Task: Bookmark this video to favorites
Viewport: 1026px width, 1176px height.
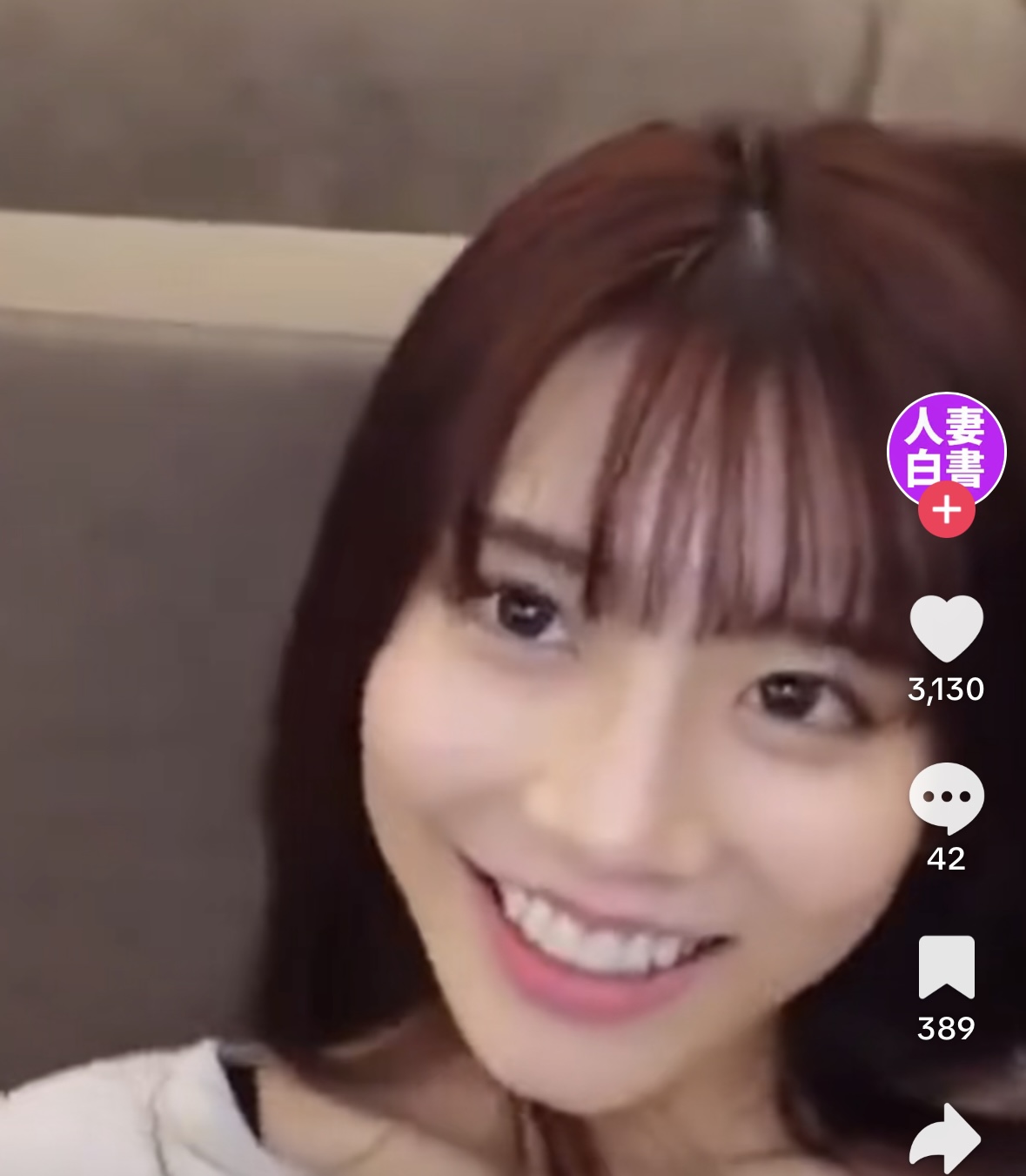Action: tap(946, 967)
